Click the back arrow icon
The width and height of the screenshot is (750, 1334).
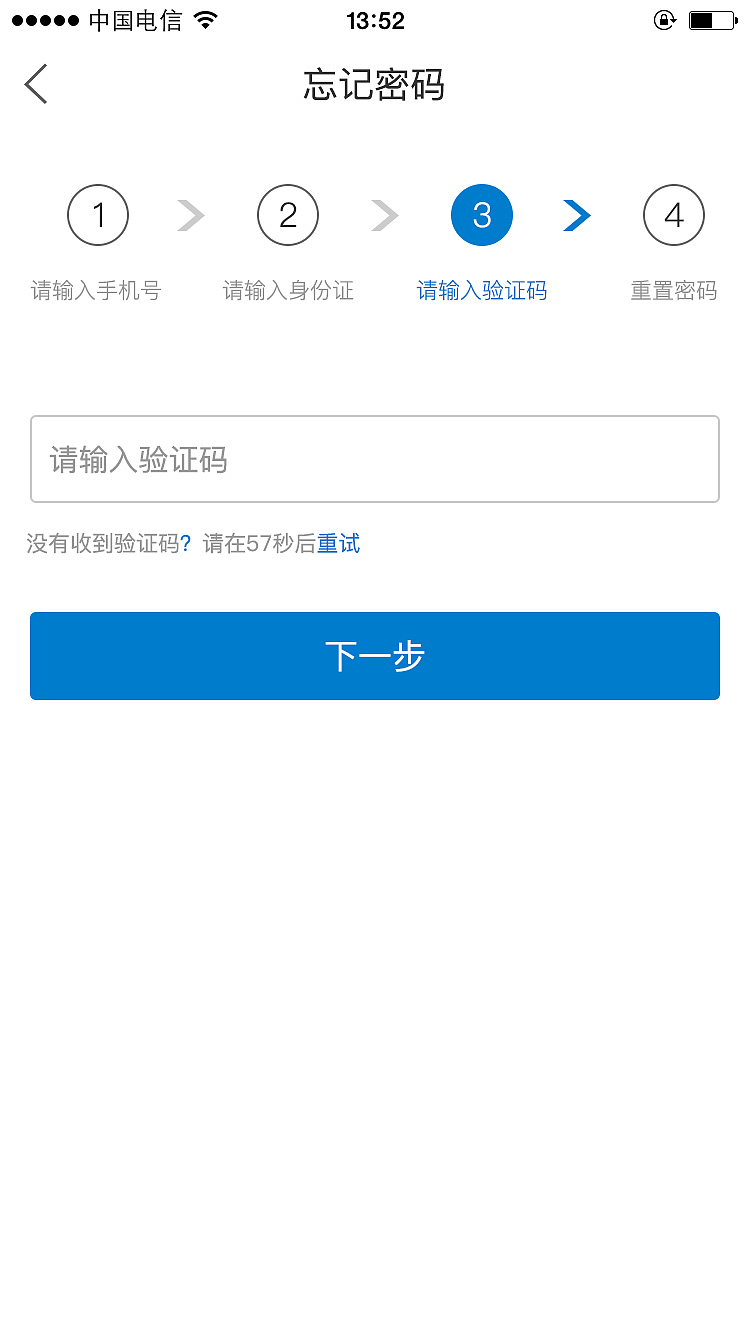tap(35, 84)
